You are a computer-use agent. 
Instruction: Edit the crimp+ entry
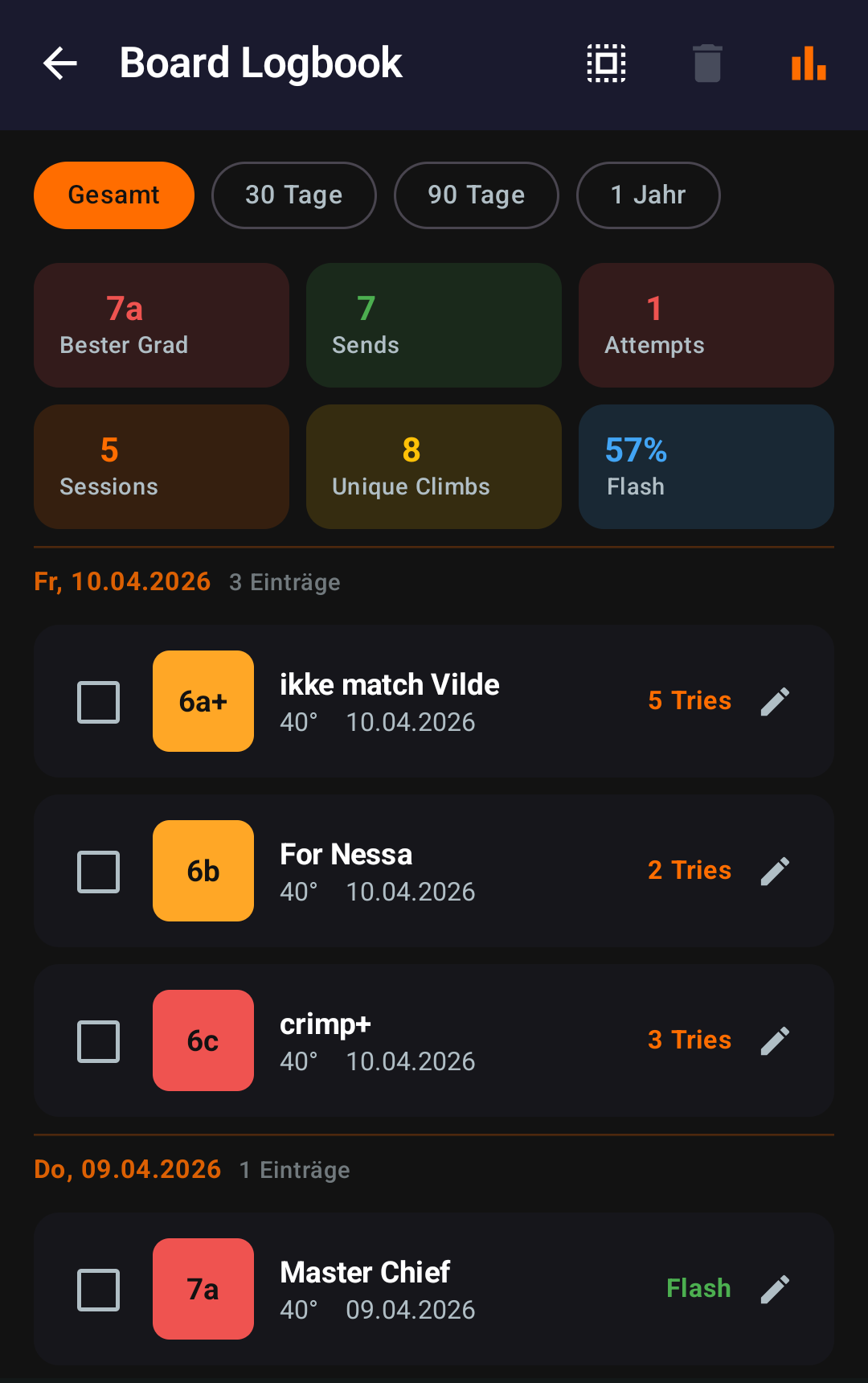[x=775, y=1040]
